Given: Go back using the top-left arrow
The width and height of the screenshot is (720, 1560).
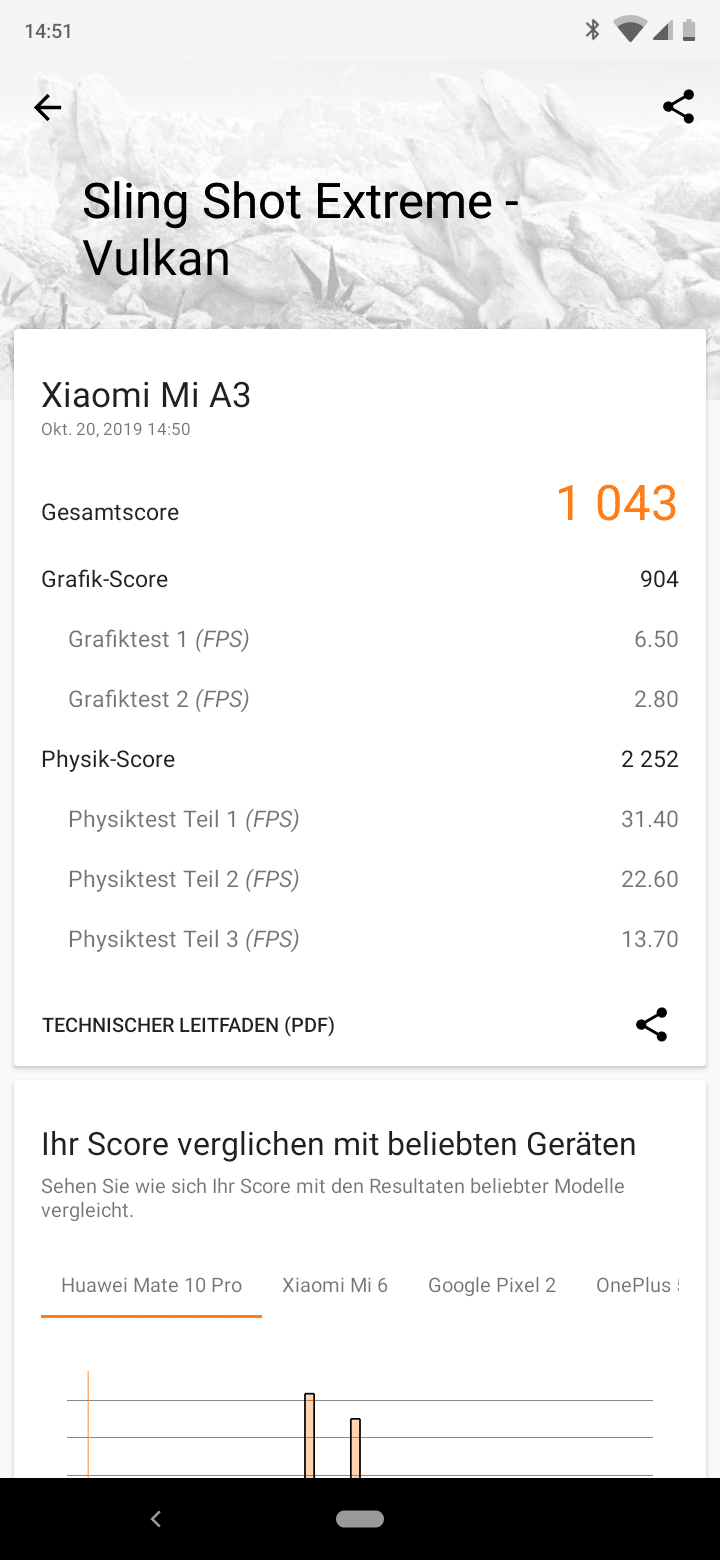Looking at the screenshot, I should [47, 107].
